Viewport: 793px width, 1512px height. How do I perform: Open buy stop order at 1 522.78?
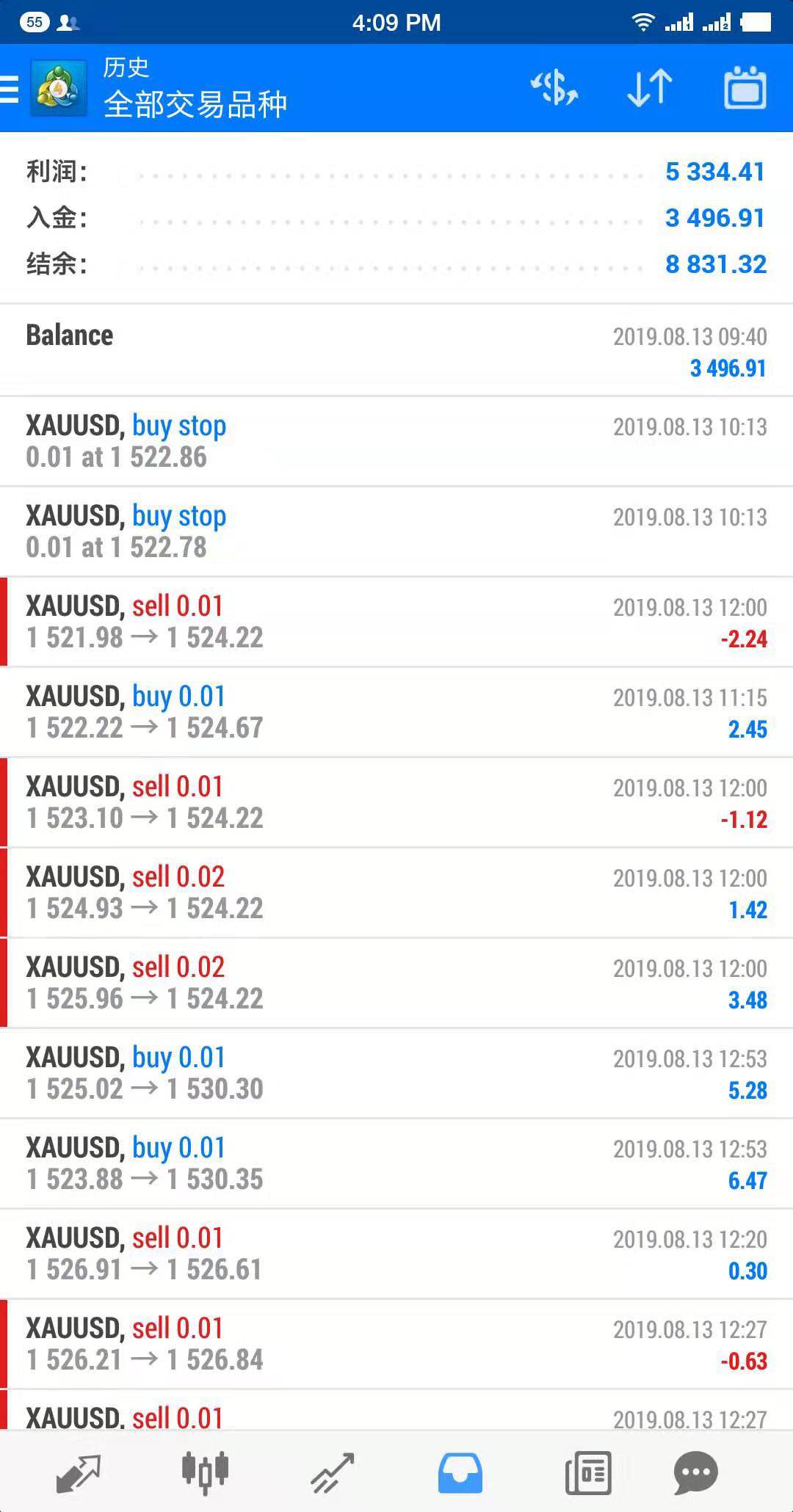coord(396,531)
